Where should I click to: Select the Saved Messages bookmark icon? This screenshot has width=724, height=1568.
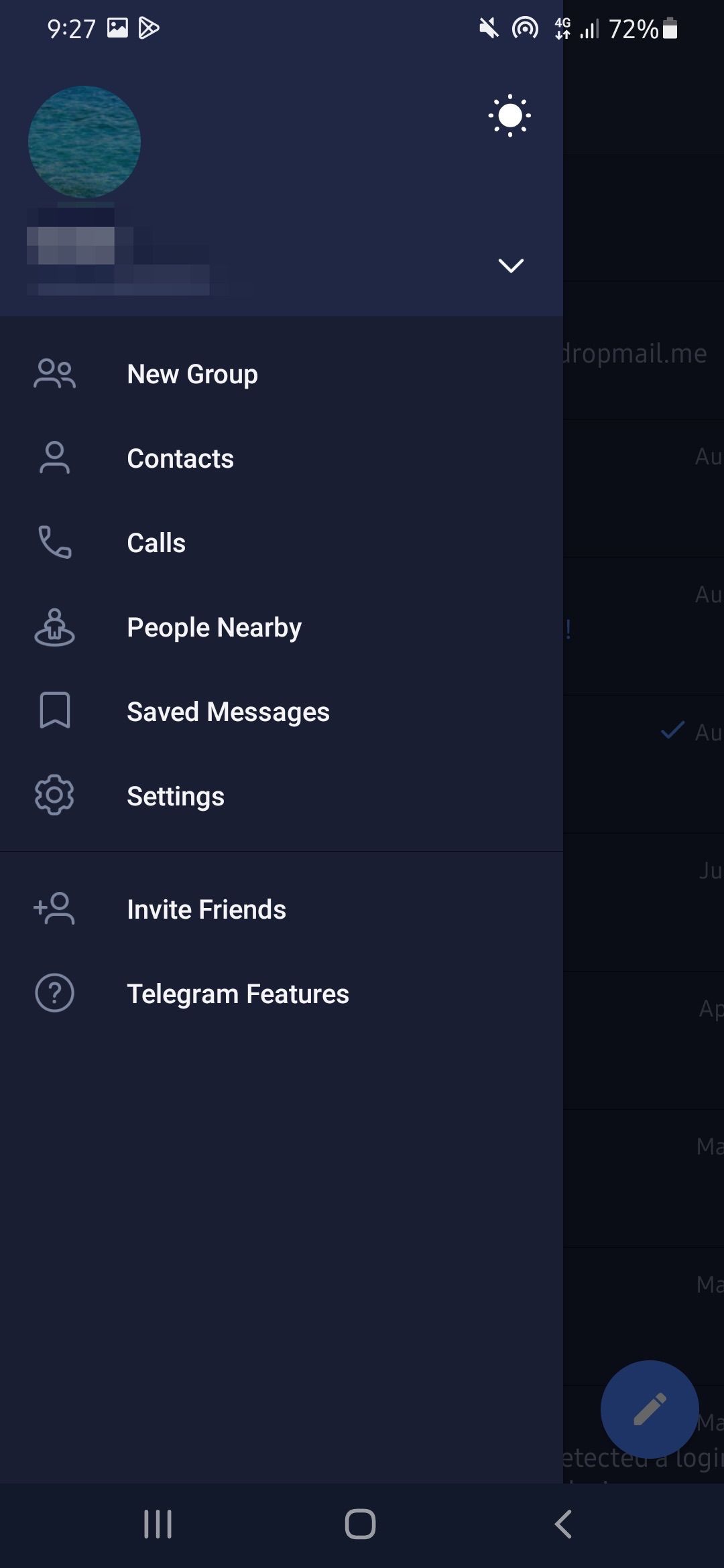coord(54,712)
